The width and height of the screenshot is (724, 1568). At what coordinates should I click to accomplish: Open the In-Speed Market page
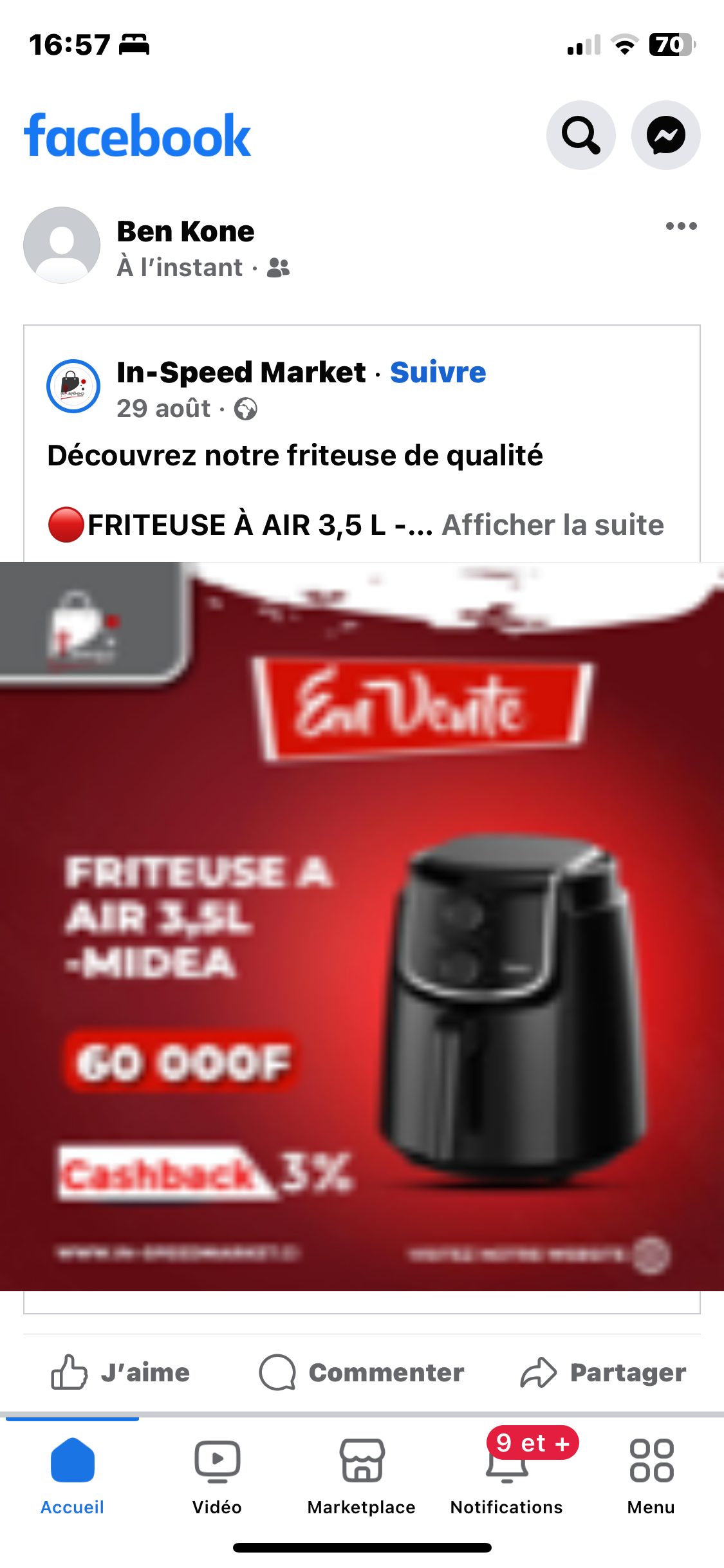pos(241,372)
